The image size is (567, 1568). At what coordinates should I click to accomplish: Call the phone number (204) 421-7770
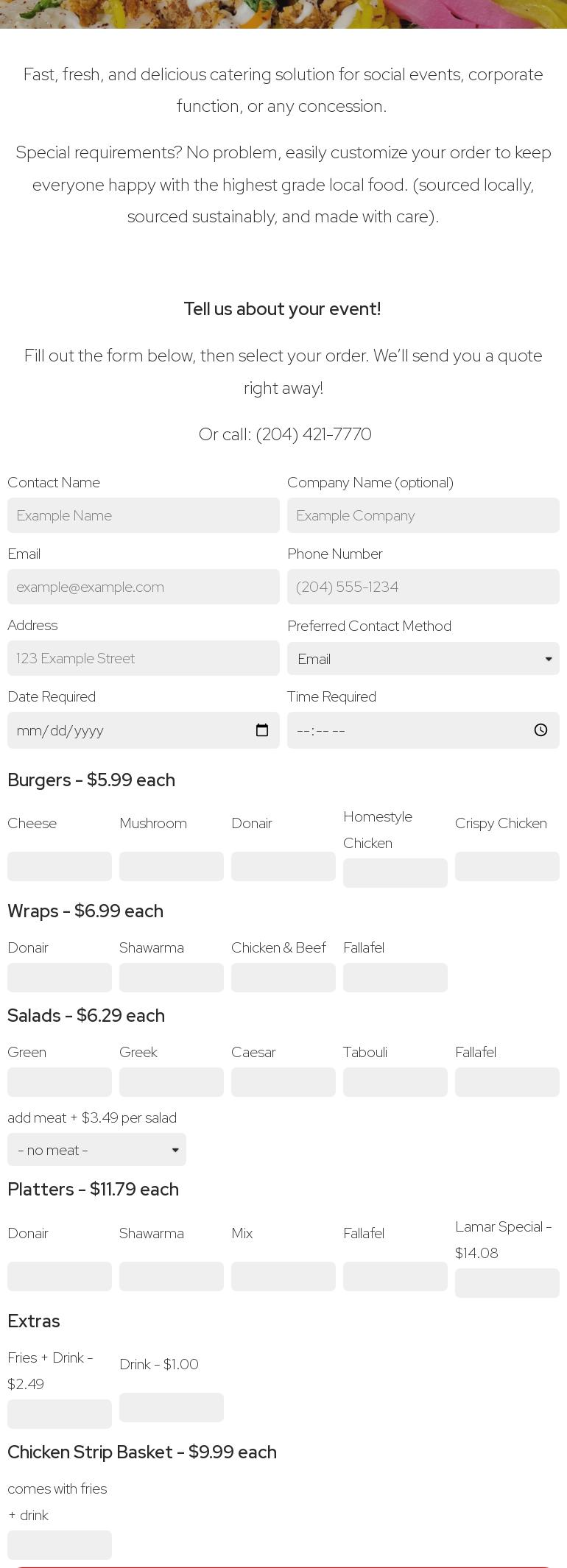tap(312, 434)
